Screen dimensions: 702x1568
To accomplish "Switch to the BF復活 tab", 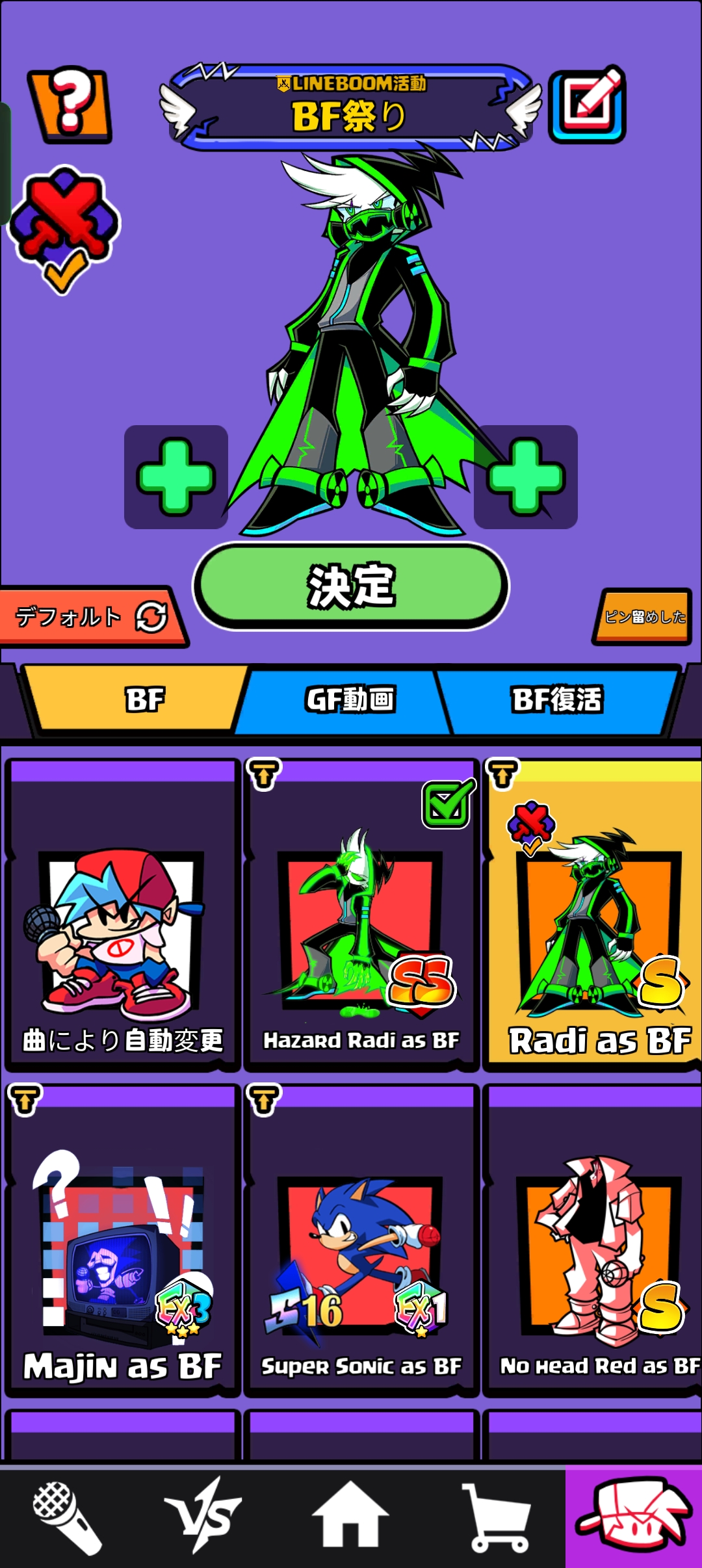I will (557, 700).
